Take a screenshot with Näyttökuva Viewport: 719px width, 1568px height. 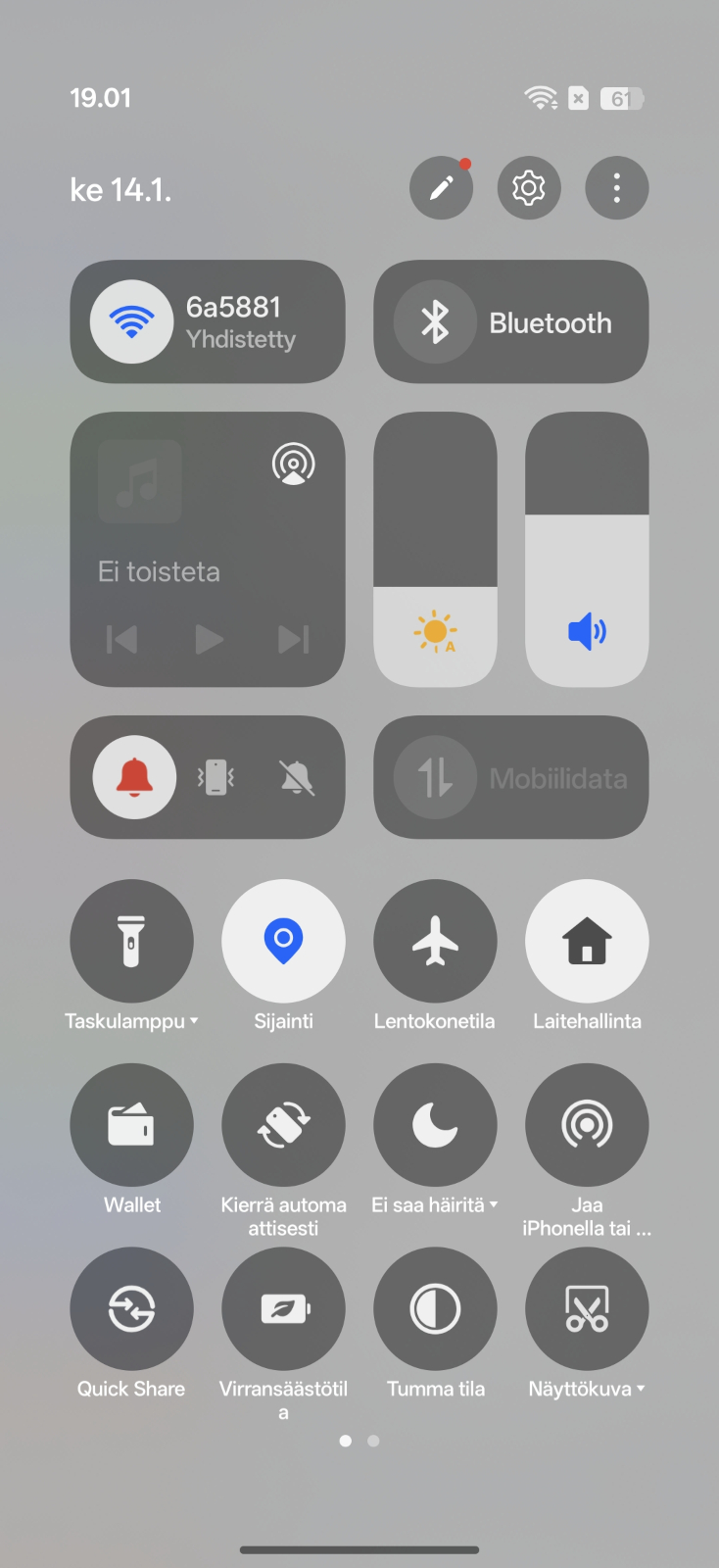tap(587, 1308)
